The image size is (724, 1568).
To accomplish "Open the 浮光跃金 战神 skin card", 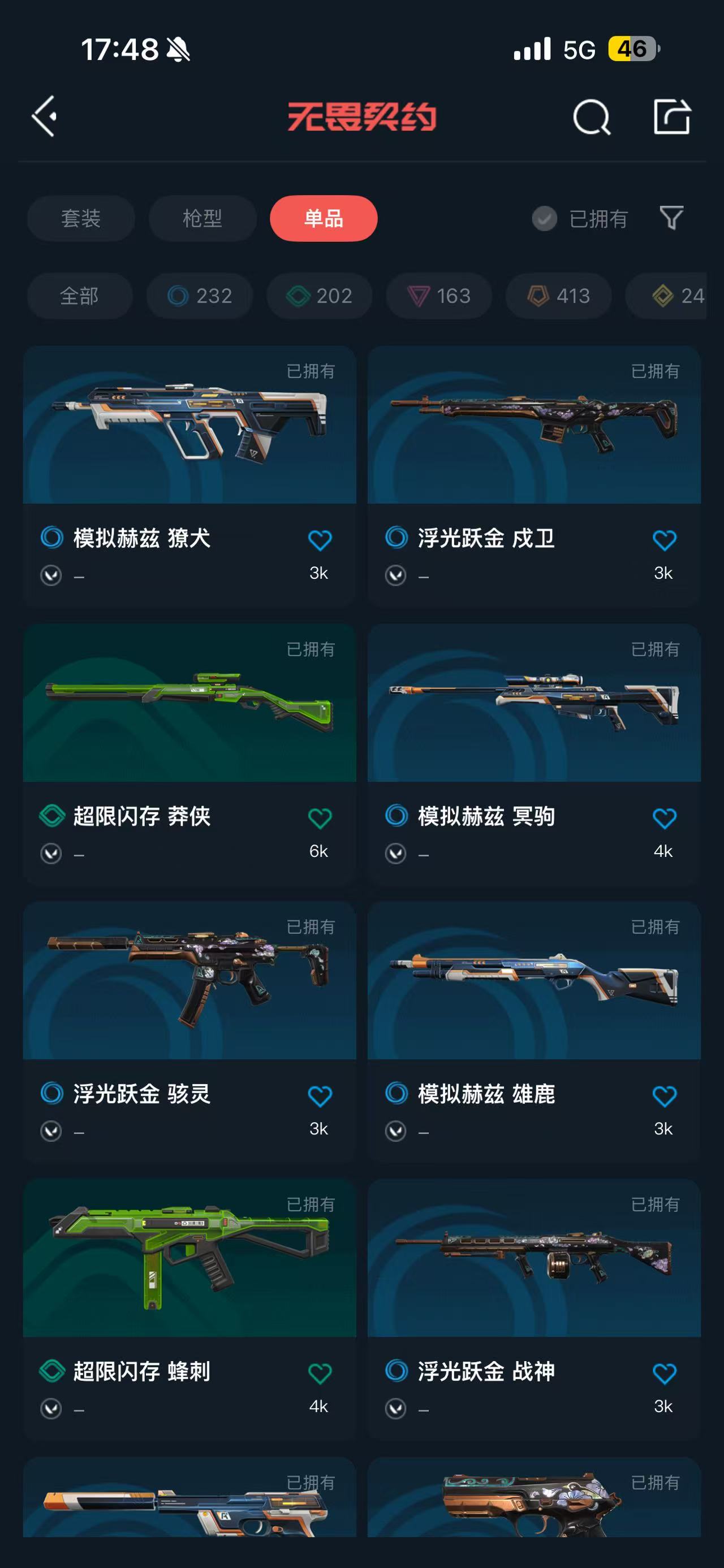I will tap(534, 1259).
